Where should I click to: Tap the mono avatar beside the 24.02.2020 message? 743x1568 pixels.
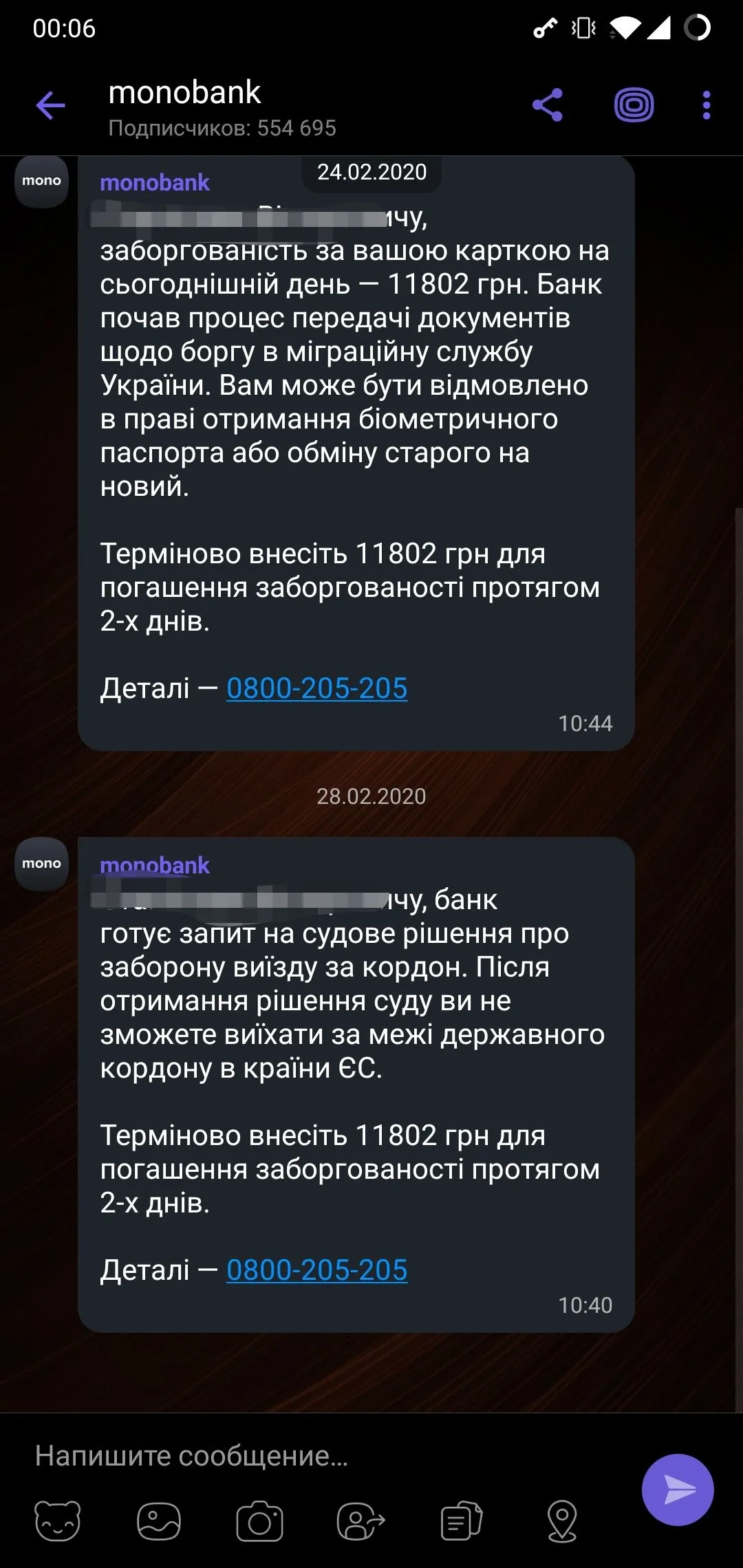[41, 181]
